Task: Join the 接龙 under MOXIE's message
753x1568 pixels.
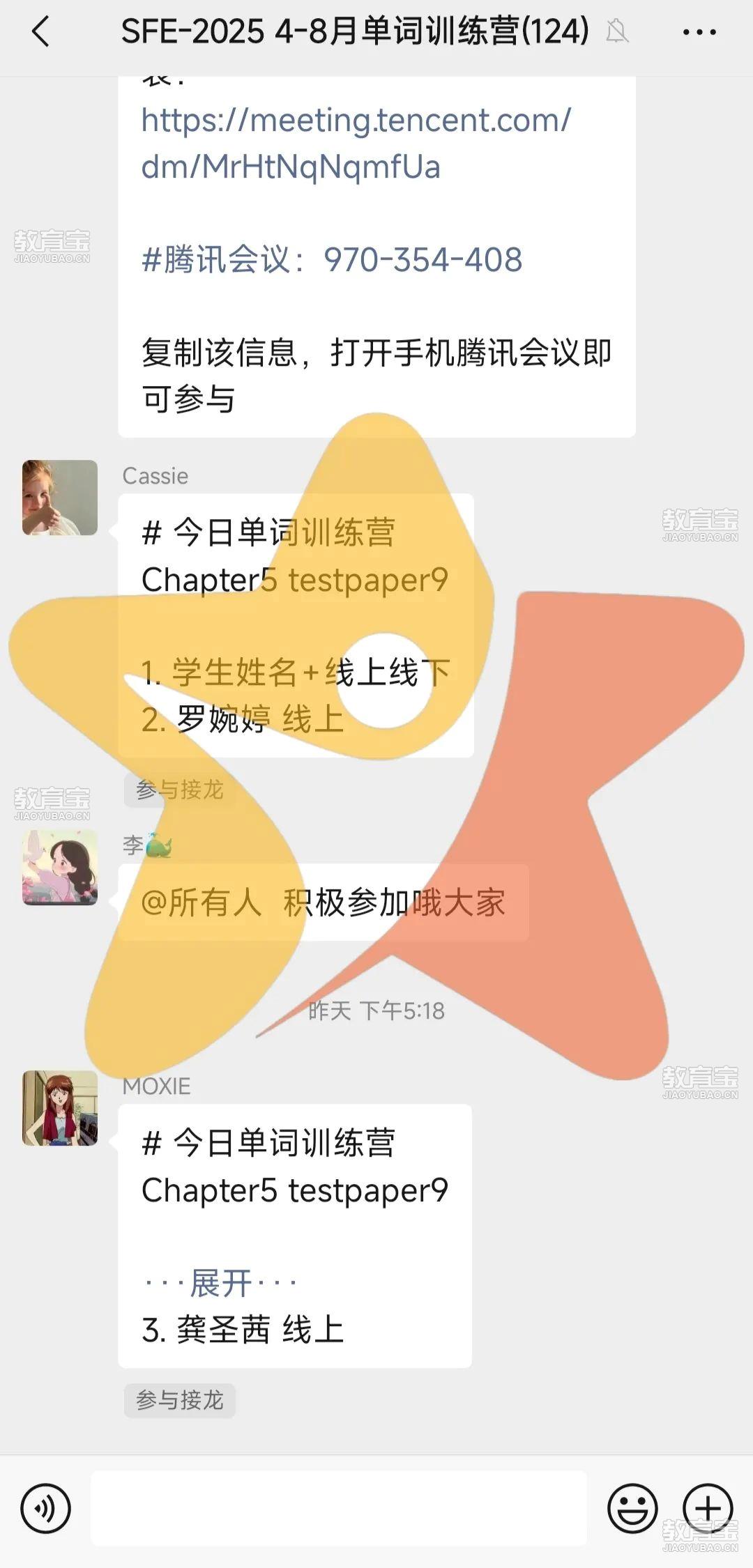Action: [180, 1400]
